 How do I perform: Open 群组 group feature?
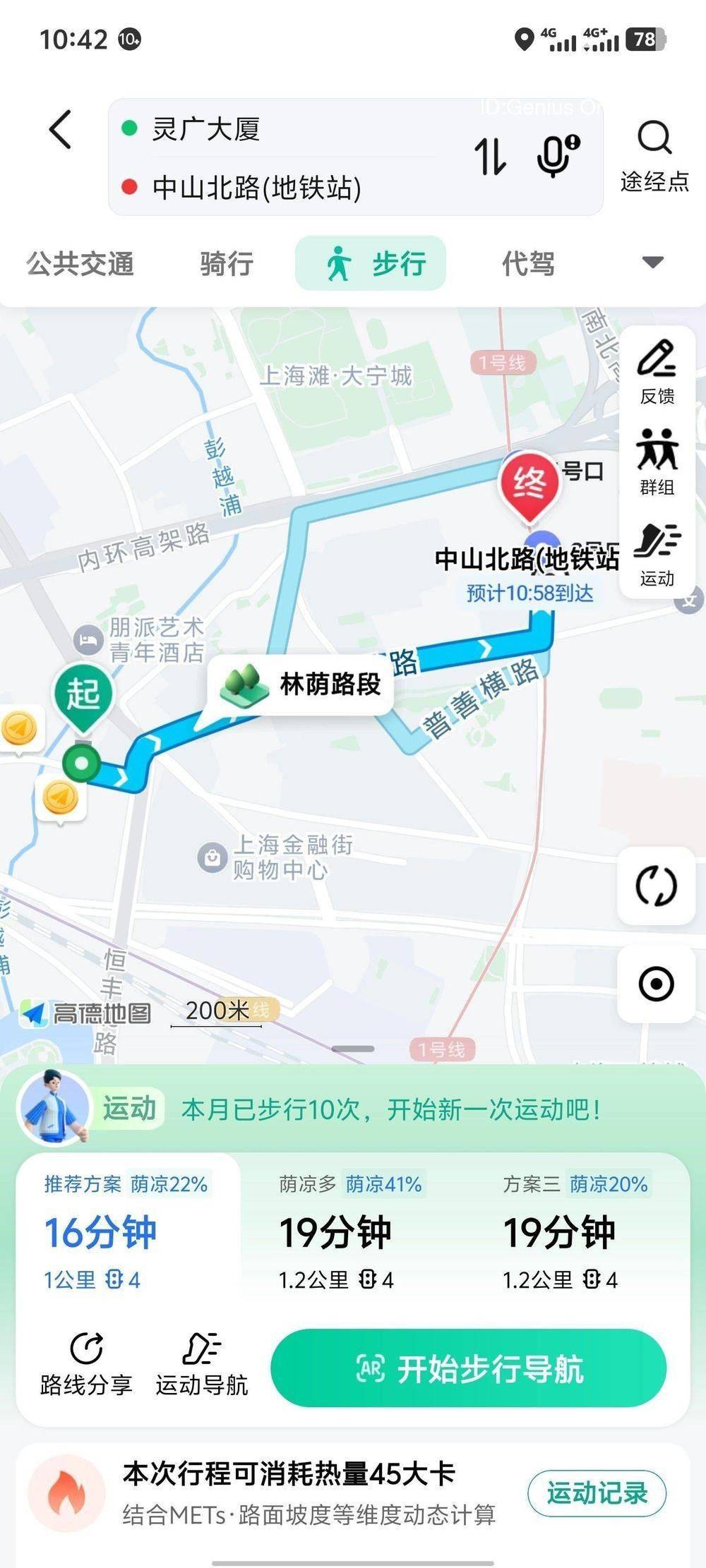click(x=657, y=463)
